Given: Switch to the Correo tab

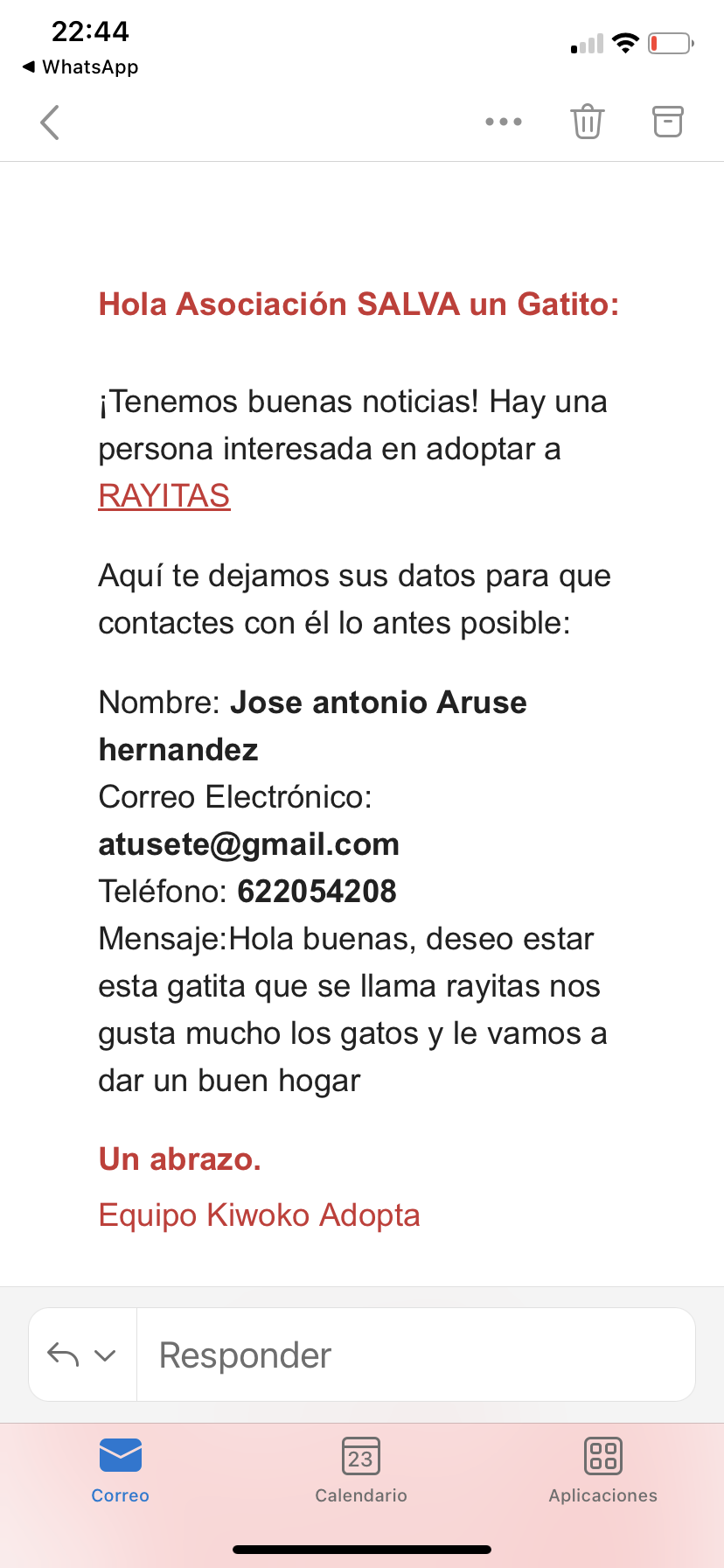Looking at the screenshot, I should point(121,1471).
